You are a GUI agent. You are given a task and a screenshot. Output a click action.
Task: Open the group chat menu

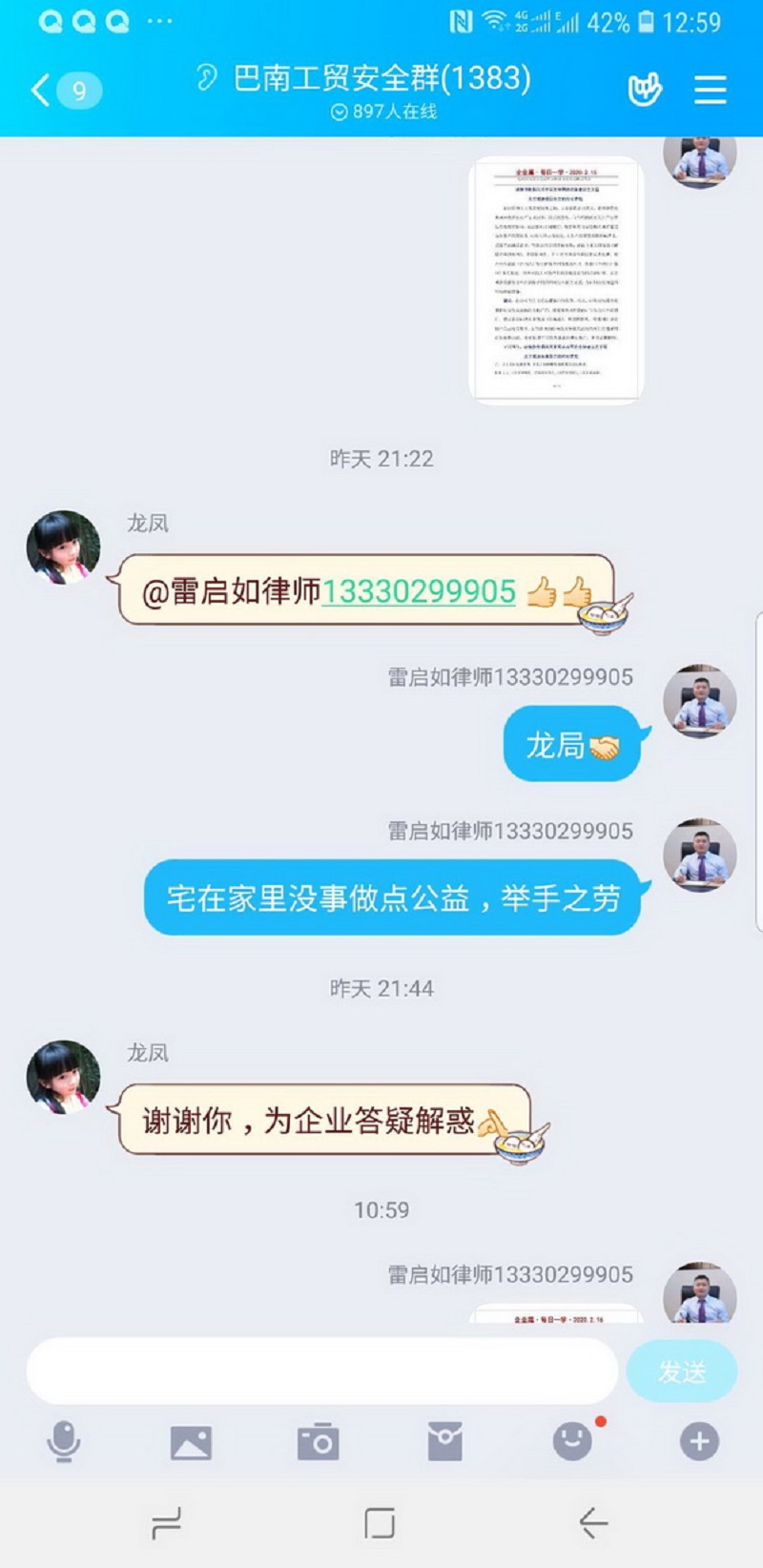pos(710,90)
